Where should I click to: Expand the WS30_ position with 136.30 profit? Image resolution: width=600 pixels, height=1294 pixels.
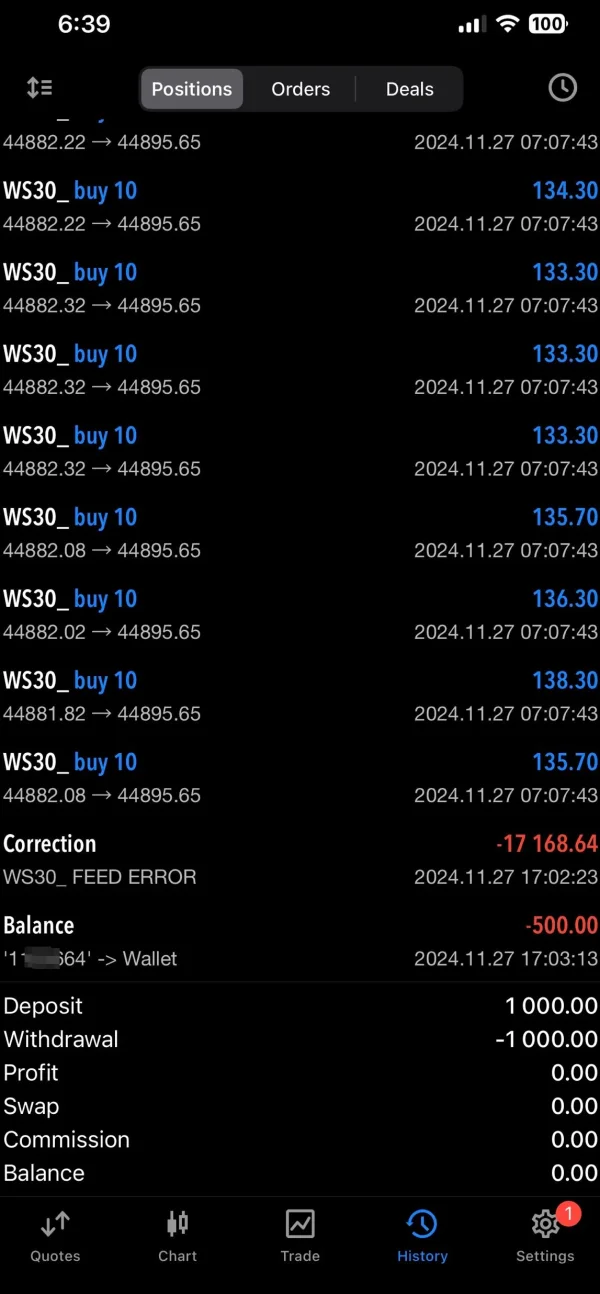pos(300,614)
